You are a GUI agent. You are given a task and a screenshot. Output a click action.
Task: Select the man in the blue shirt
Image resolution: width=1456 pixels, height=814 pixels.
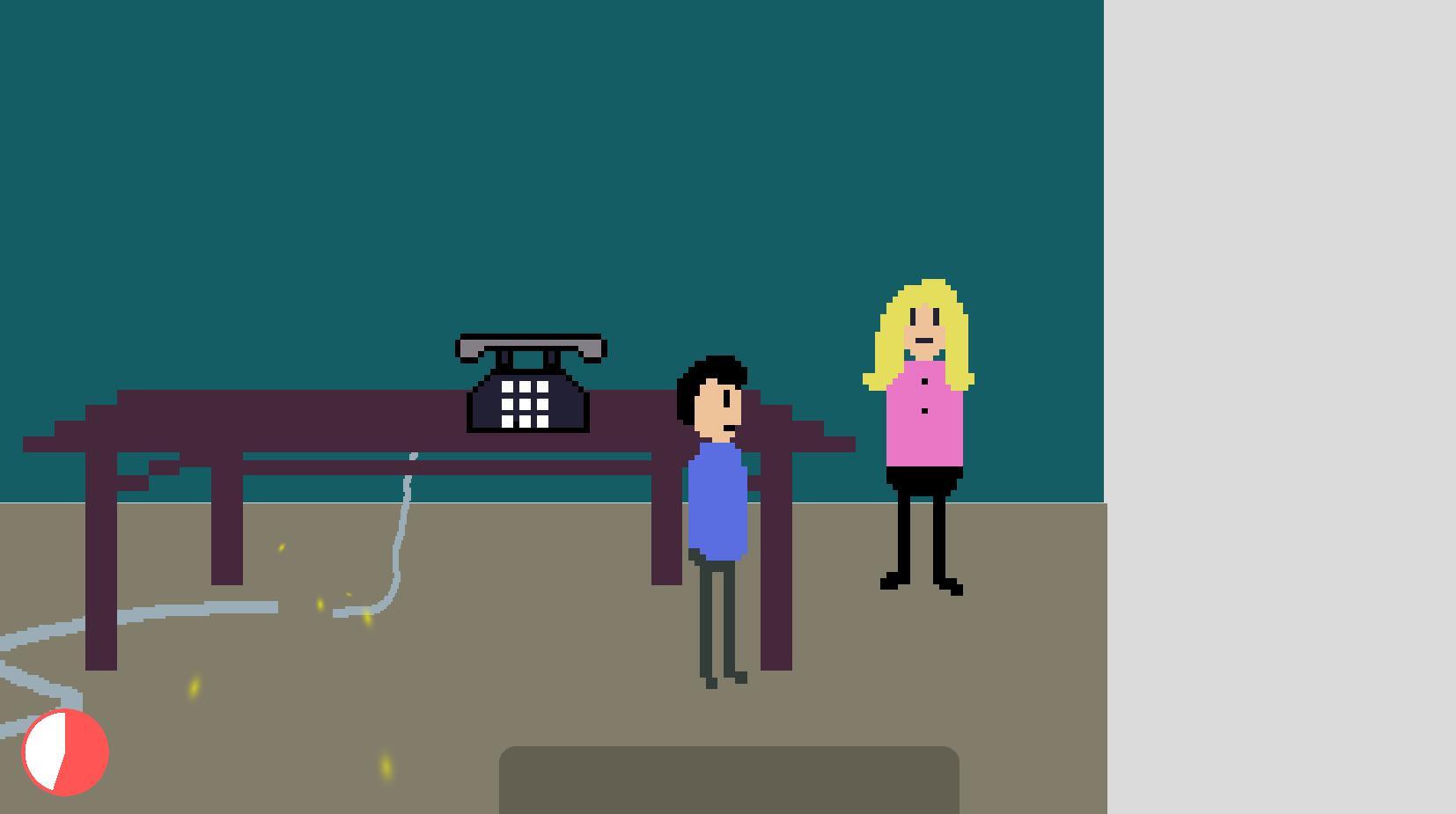pyautogui.click(x=717, y=502)
